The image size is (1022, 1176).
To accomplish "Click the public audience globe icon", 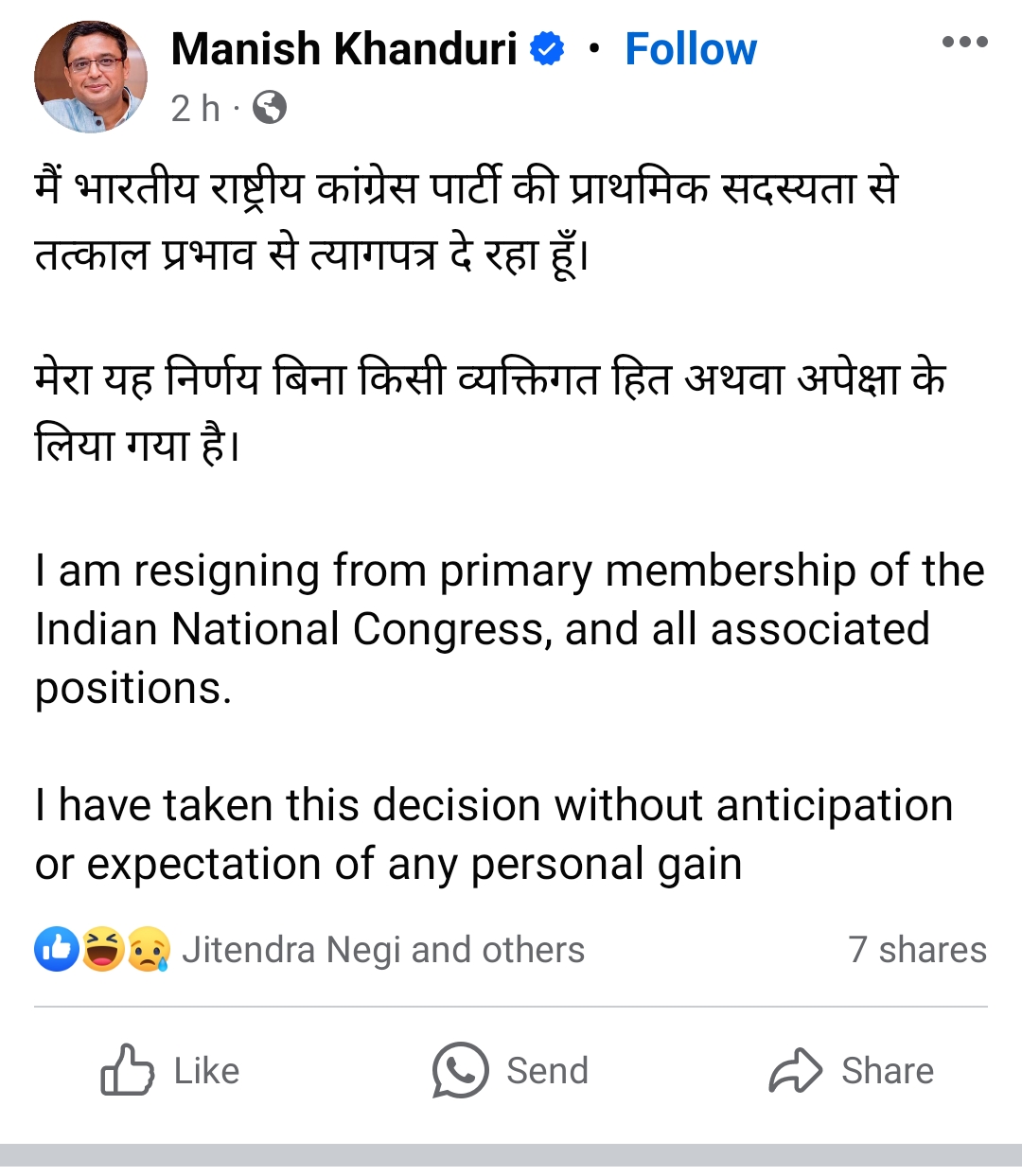I will 268,108.
